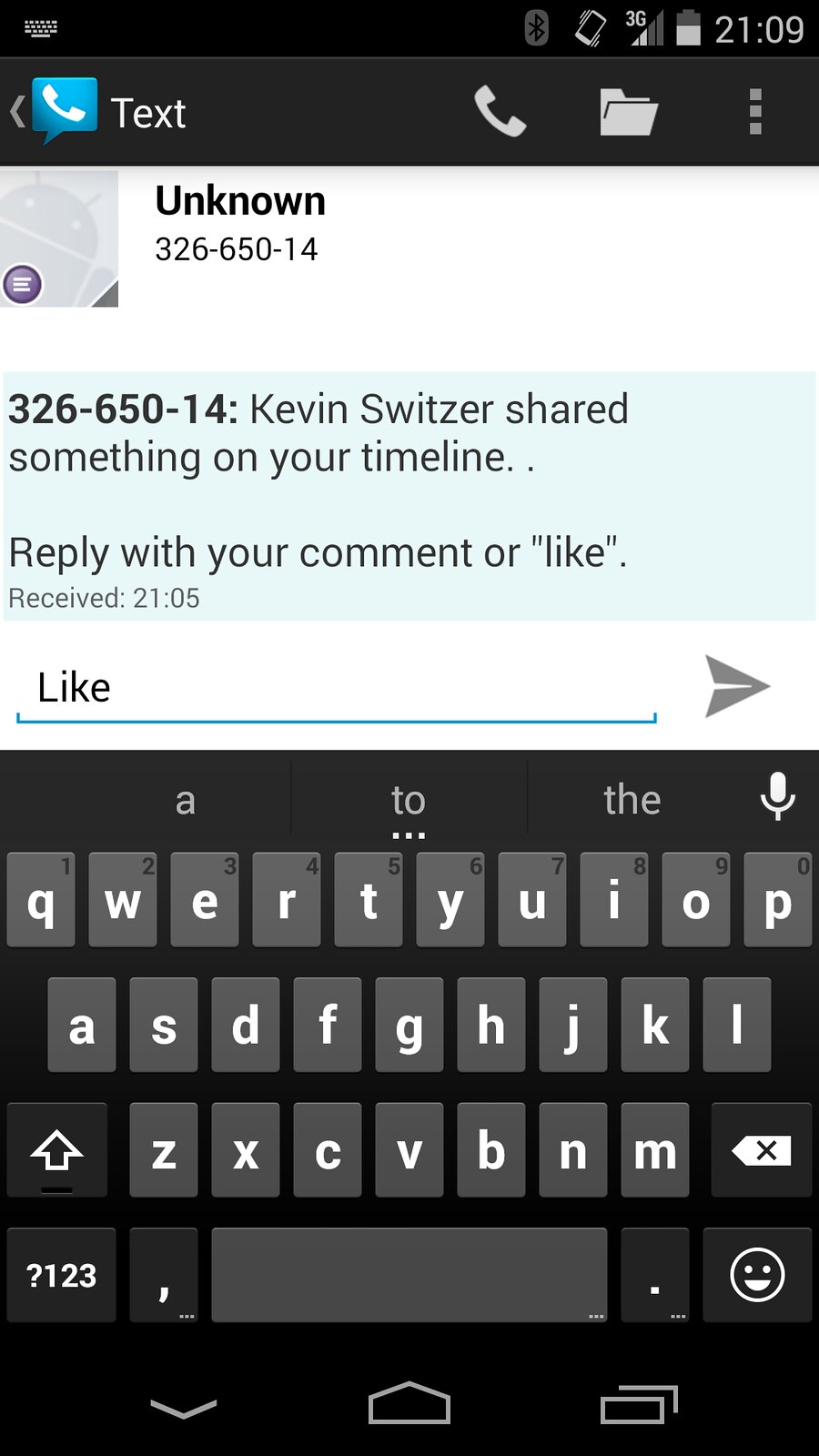
Task: Switch keyboard to ?123 symbols
Action: 61,1275
